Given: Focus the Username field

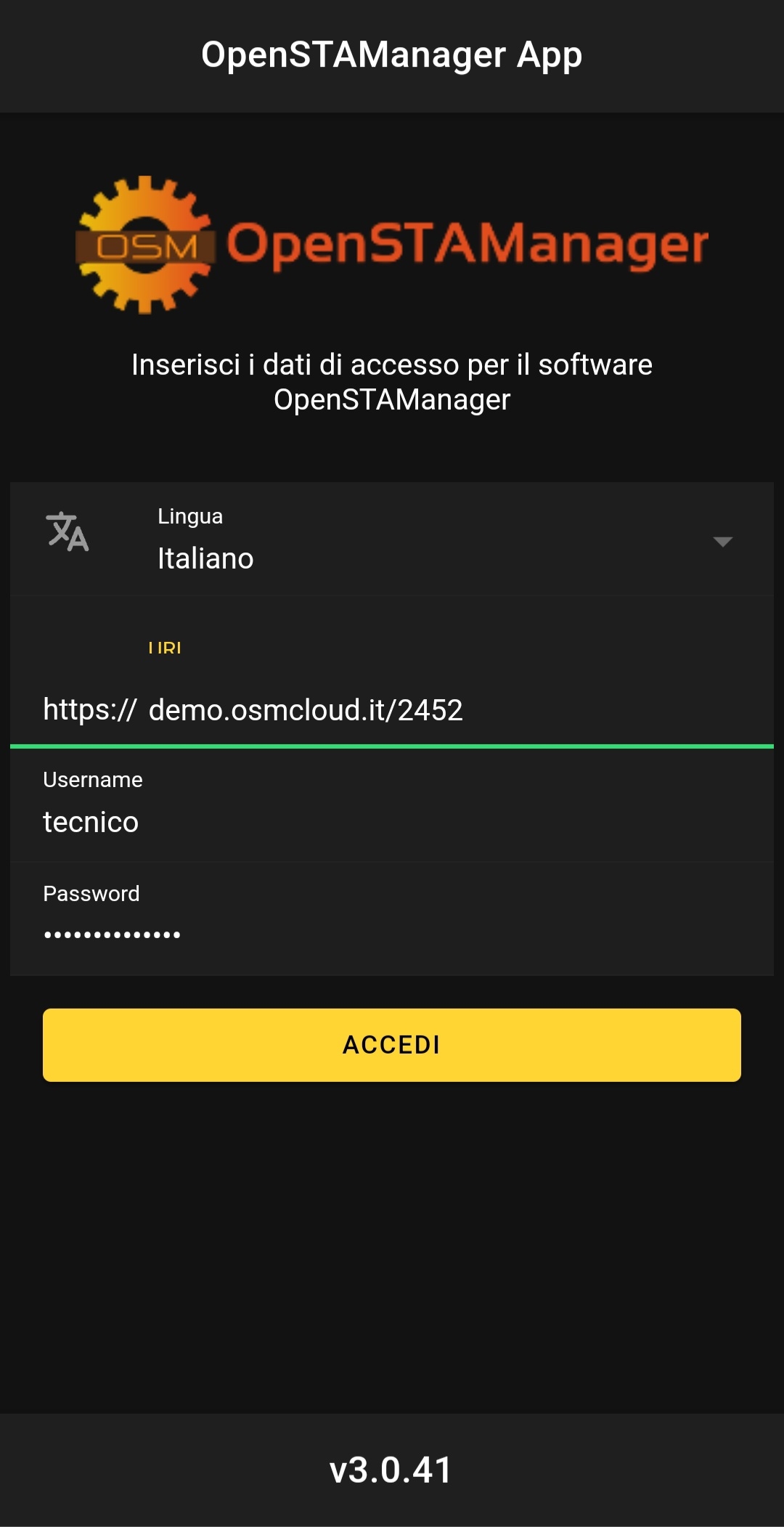Looking at the screenshot, I should (x=392, y=821).
